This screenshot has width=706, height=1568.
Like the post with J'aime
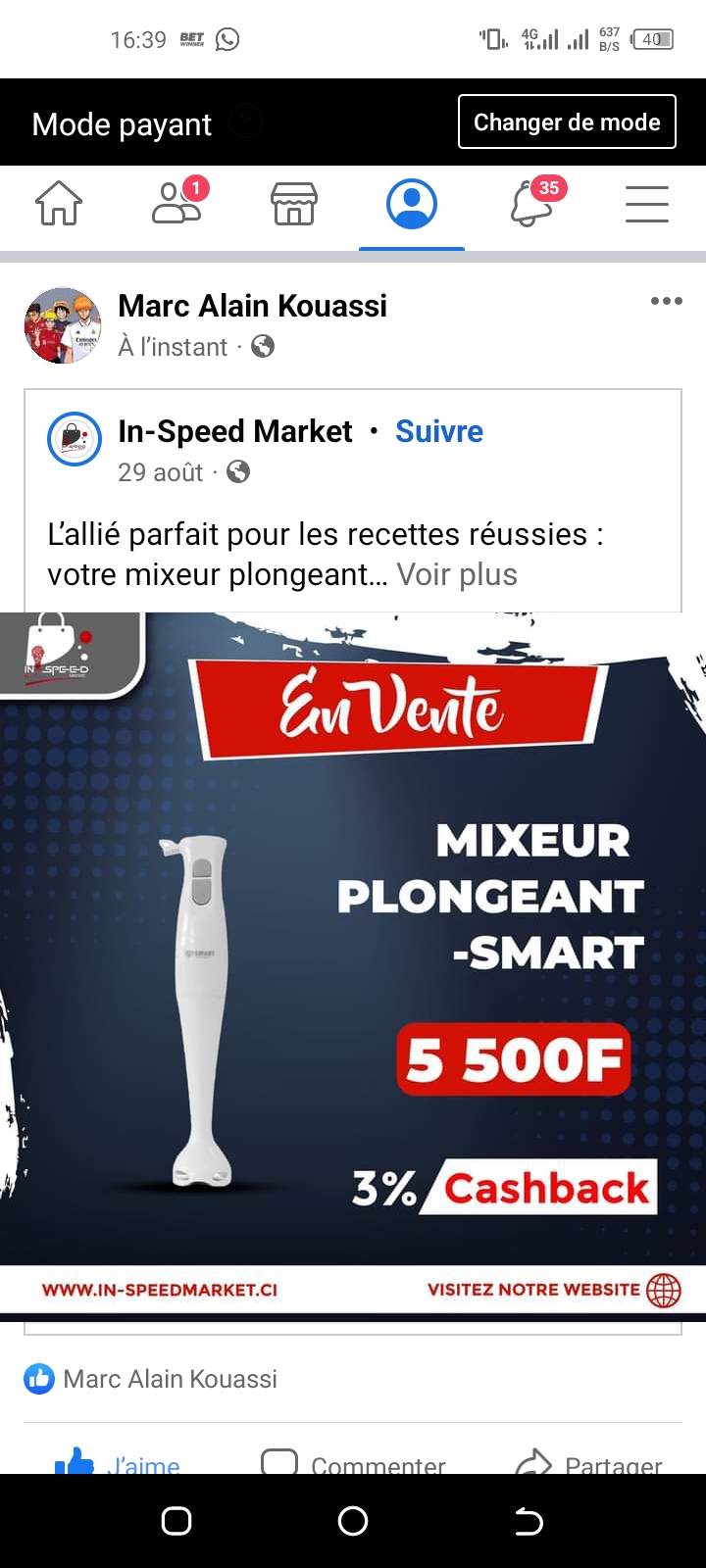pos(118,1462)
